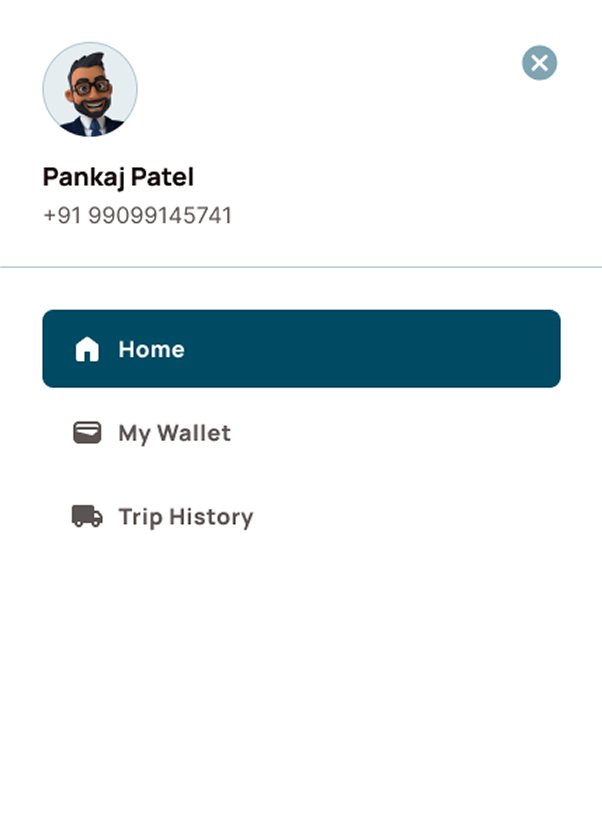Close the side drawer menu
Image resolution: width=602 pixels, height=830 pixels.
pos(539,64)
